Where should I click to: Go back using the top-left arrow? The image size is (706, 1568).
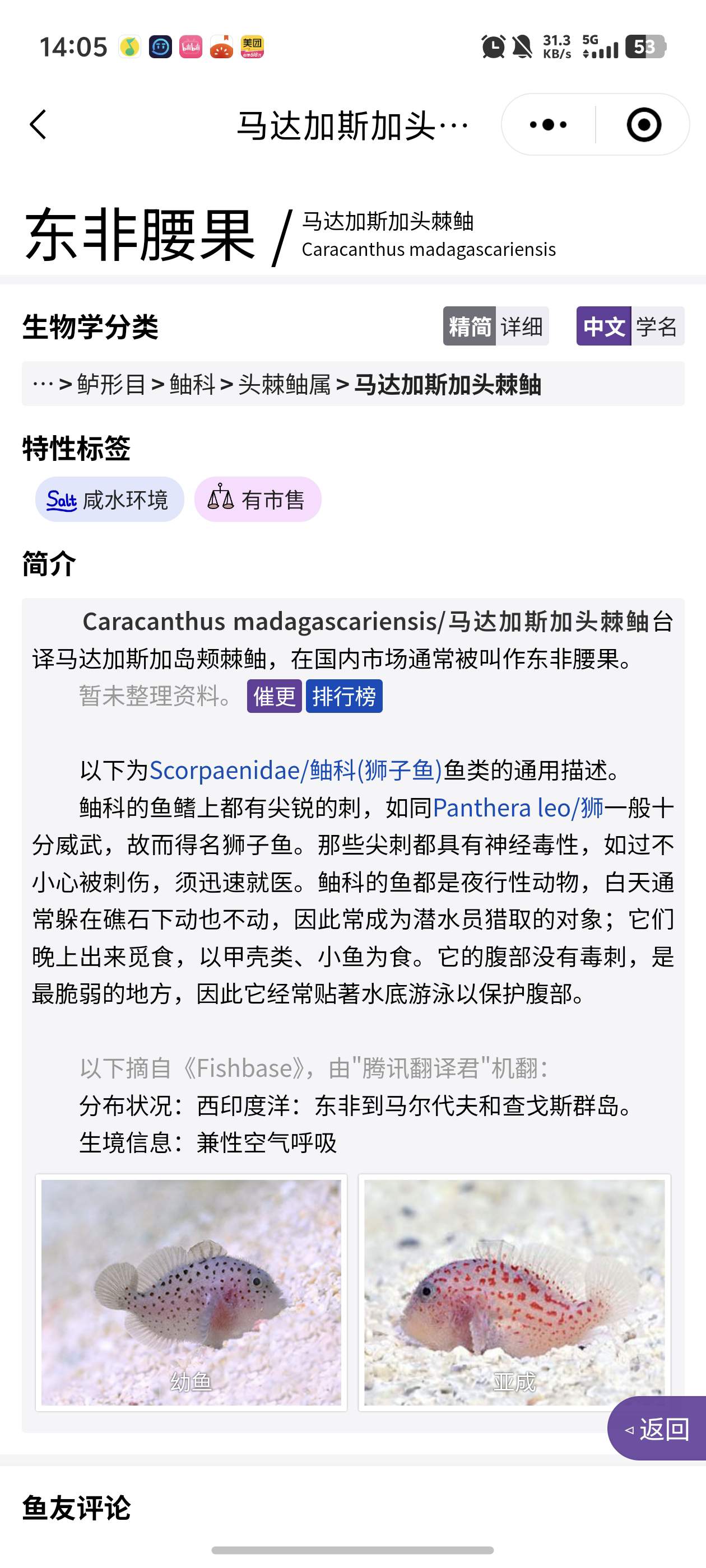click(38, 125)
